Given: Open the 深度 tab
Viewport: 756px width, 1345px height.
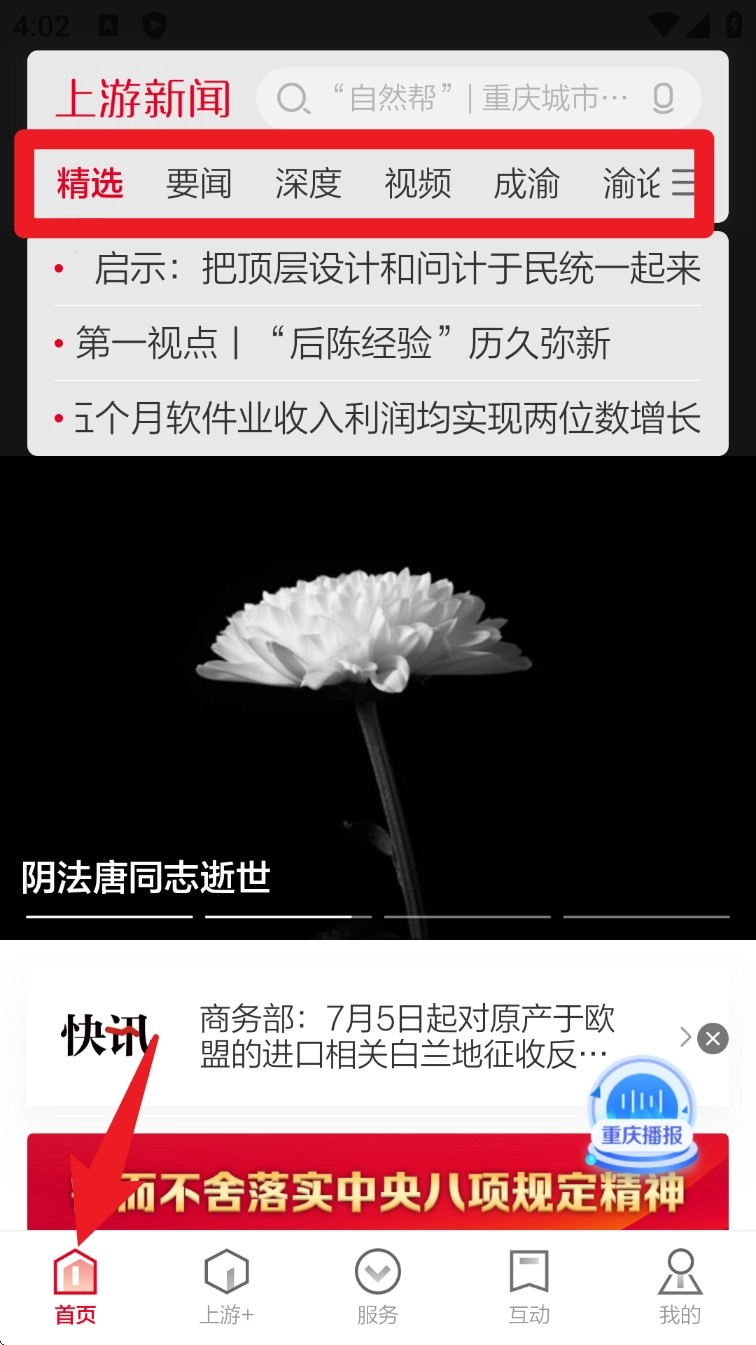Looking at the screenshot, I should 308,184.
